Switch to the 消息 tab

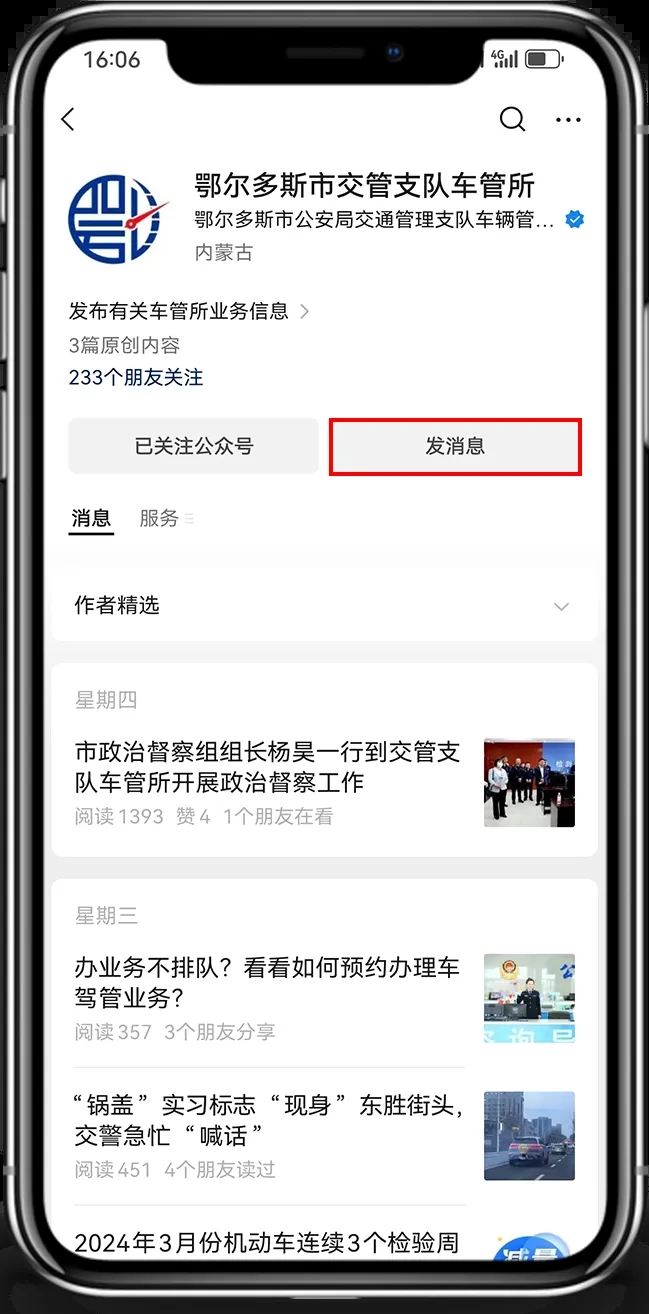pos(91,518)
